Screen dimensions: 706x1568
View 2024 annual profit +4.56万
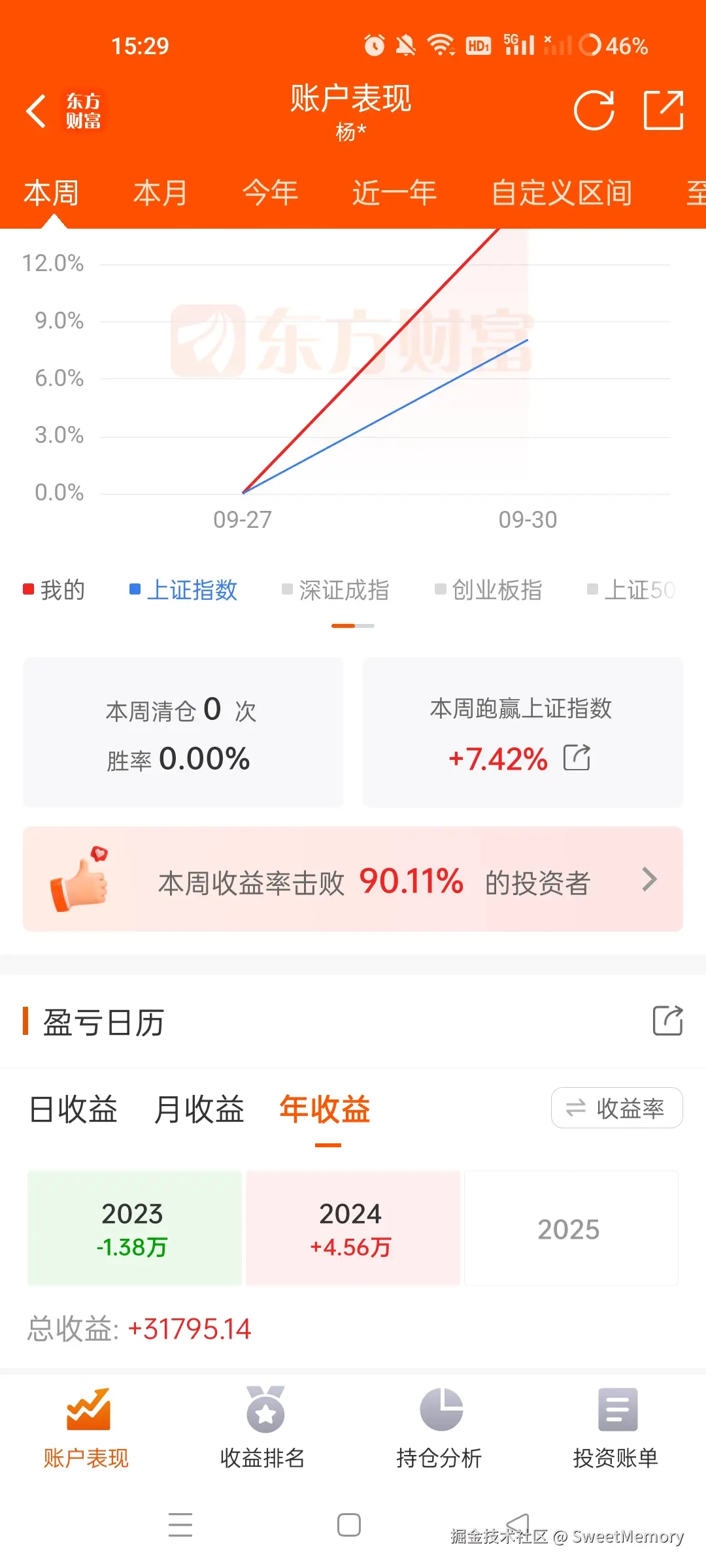pyautogui.click(x=352, y=1228)
